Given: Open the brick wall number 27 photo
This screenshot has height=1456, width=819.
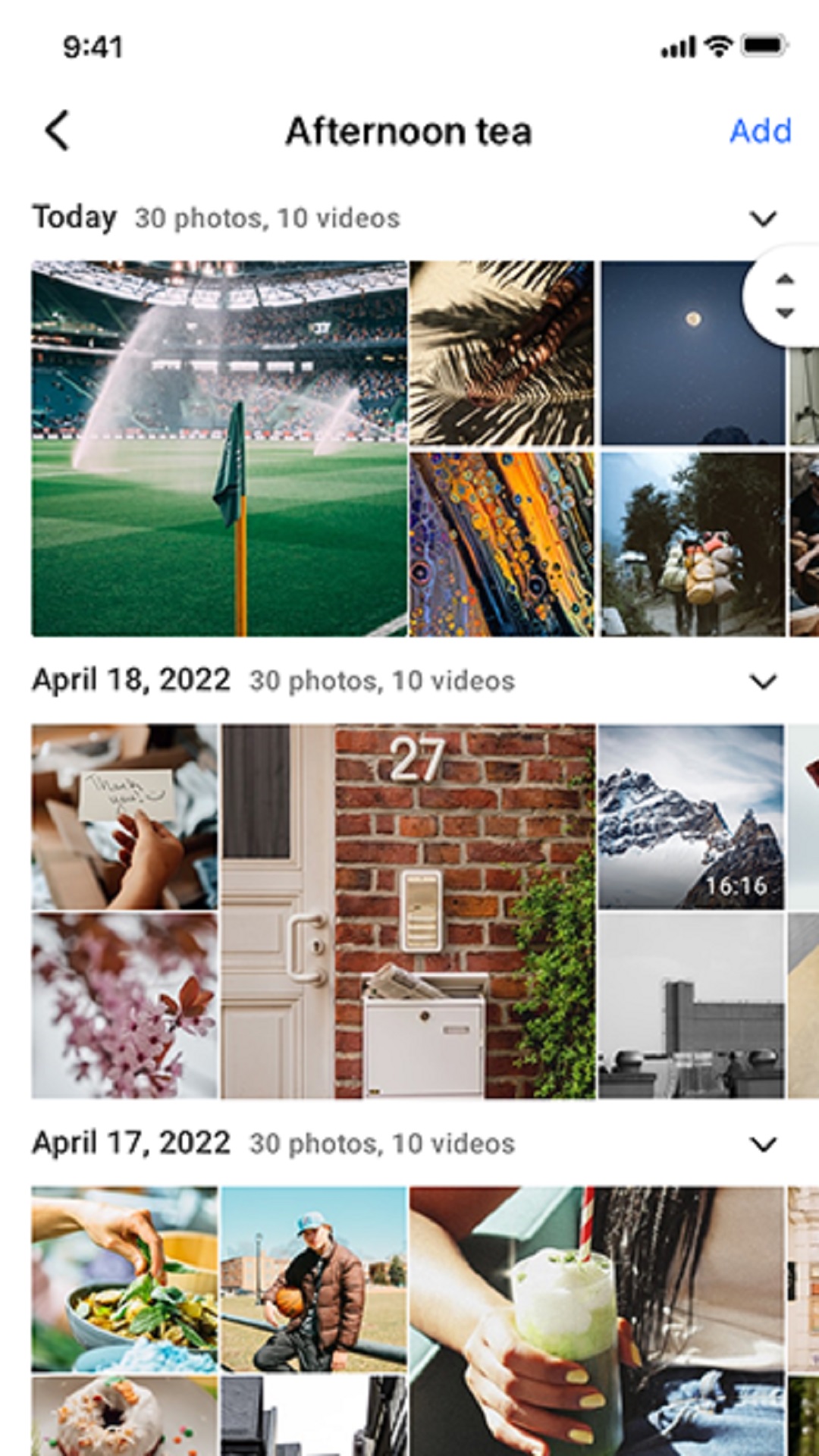Looking at the screenshot, I should [x=408, y=911].
